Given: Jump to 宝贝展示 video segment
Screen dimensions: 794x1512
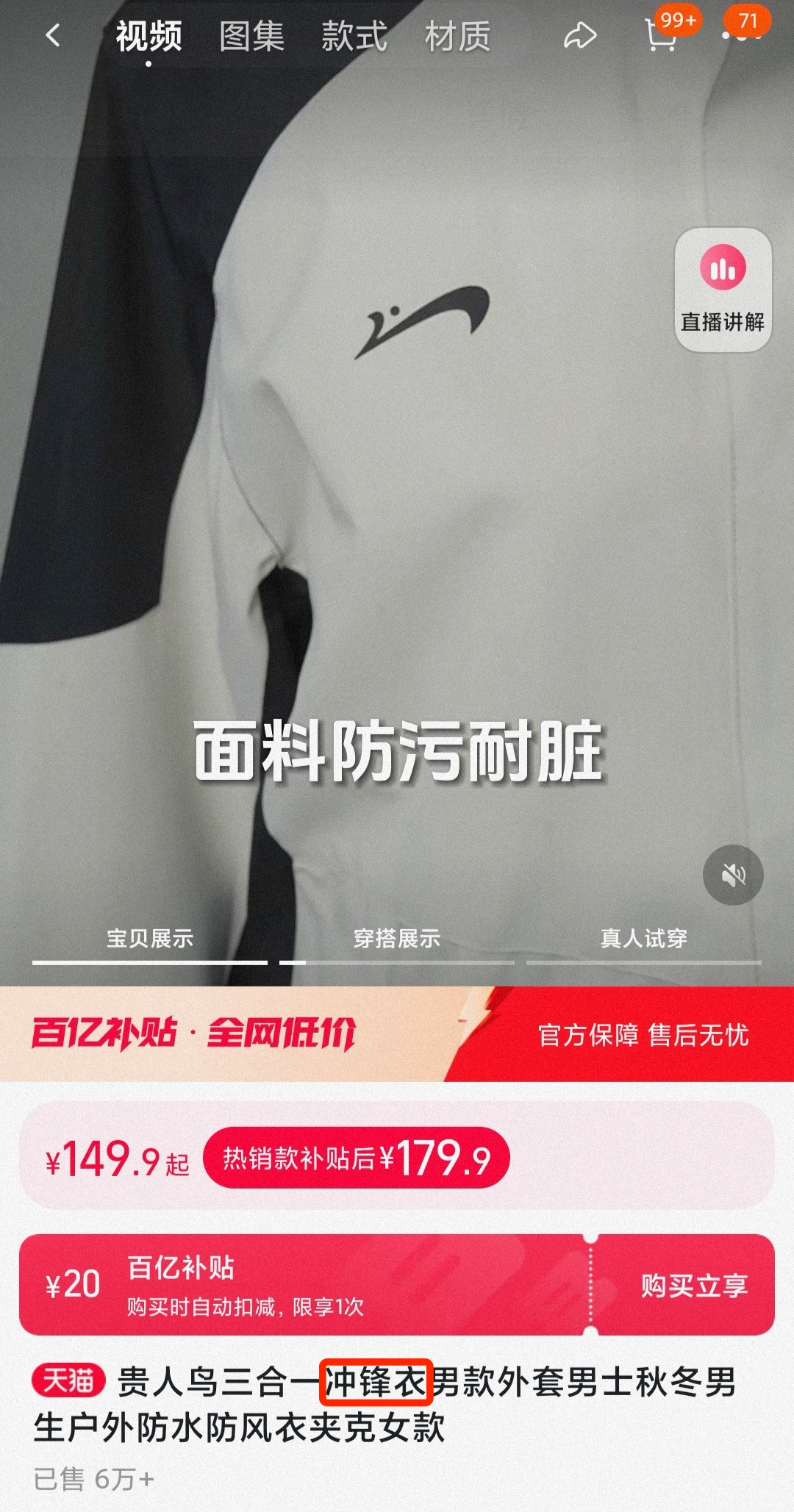Looking at the screenshot, I should [150, 939].
